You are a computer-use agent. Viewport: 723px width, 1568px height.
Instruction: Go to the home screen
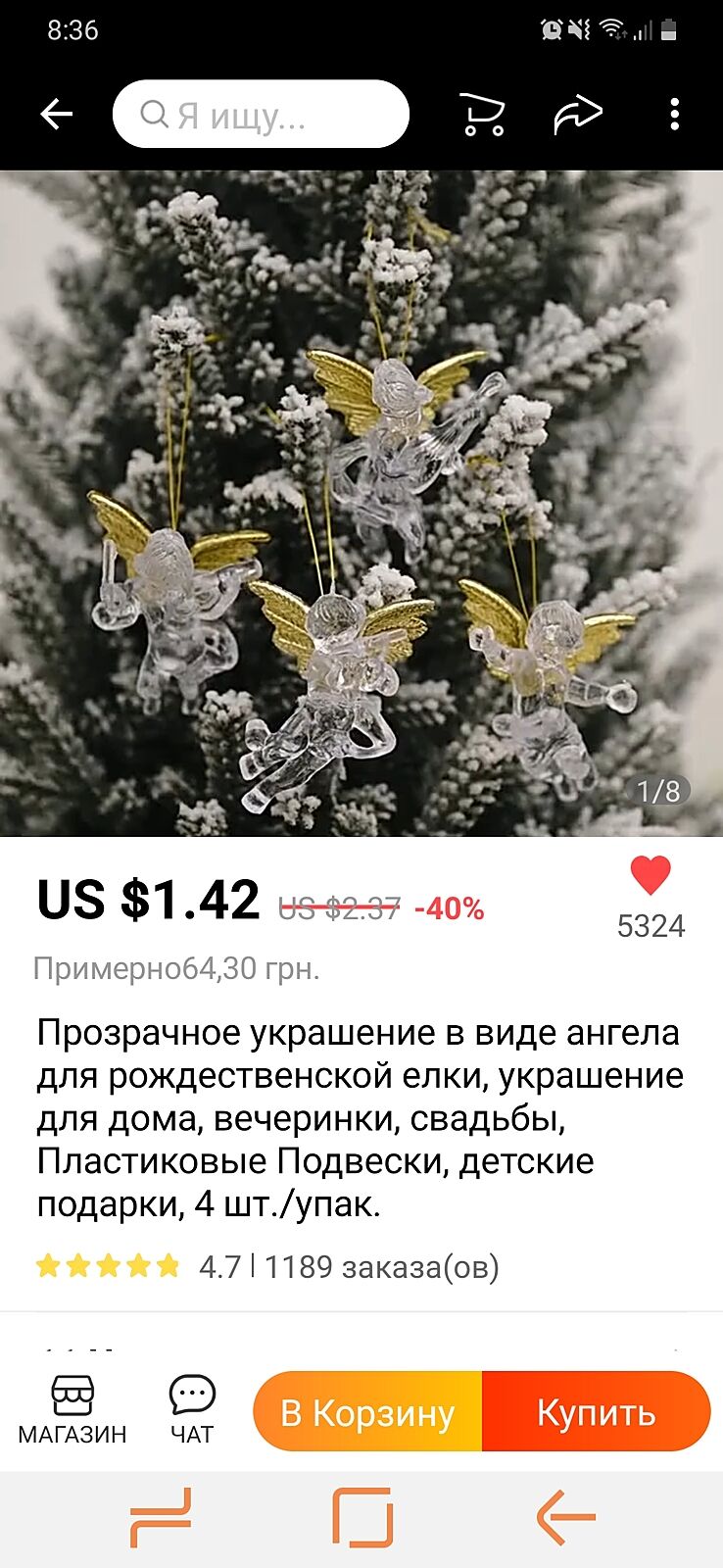362,1518
